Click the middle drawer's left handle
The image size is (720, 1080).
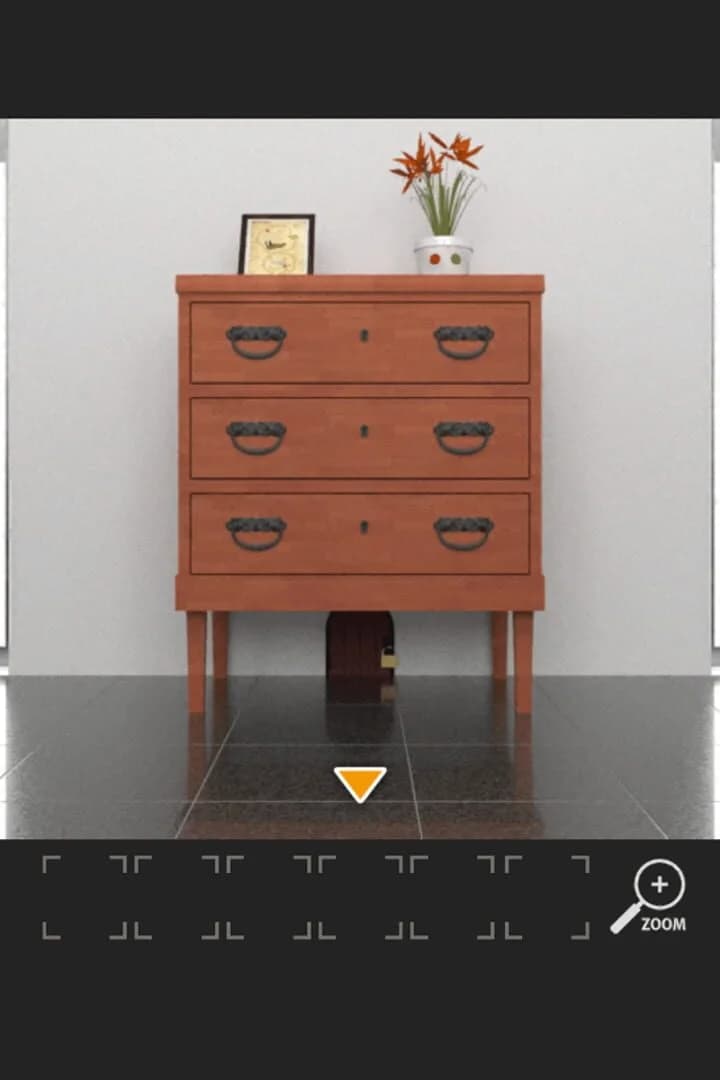pyautogui.click(x=258, y=435)
